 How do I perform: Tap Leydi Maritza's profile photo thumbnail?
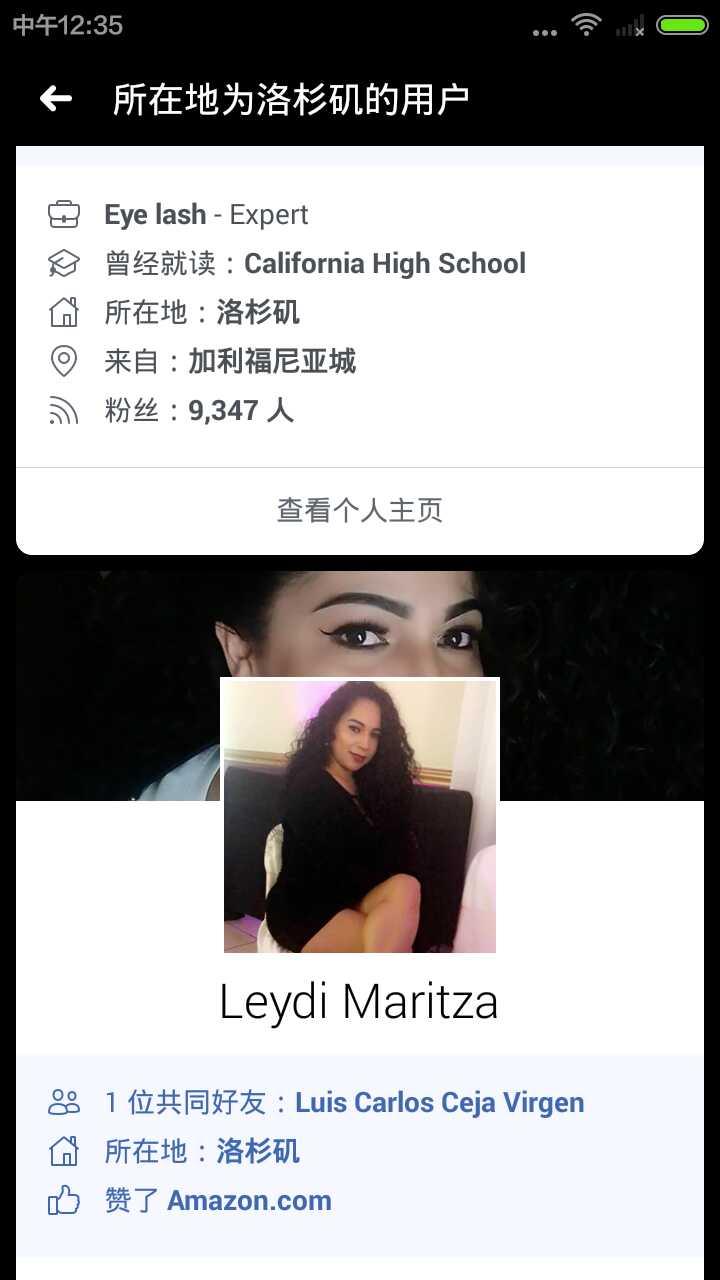tap(360, 814)
